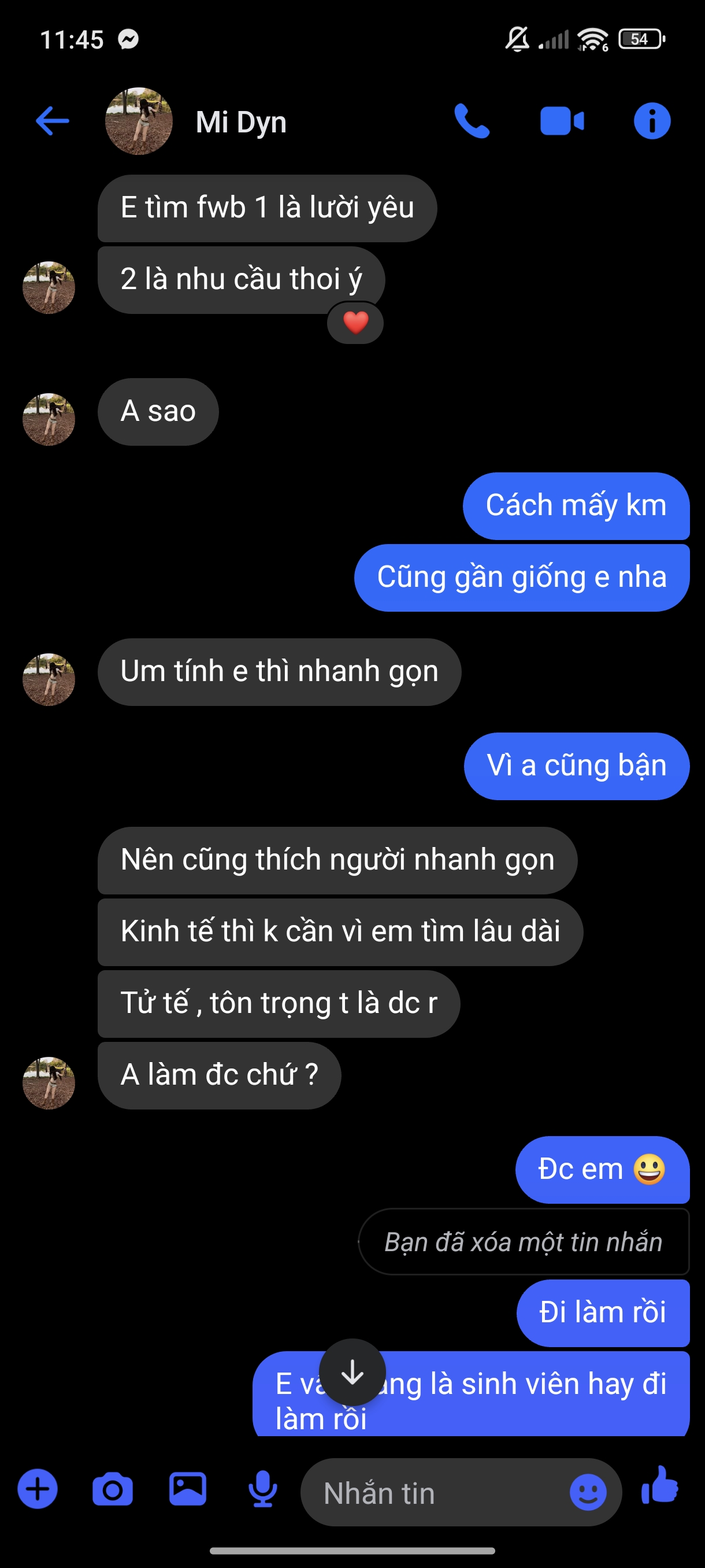
Task: Open the camera to take a photo
Action: tap(113, 1489)
